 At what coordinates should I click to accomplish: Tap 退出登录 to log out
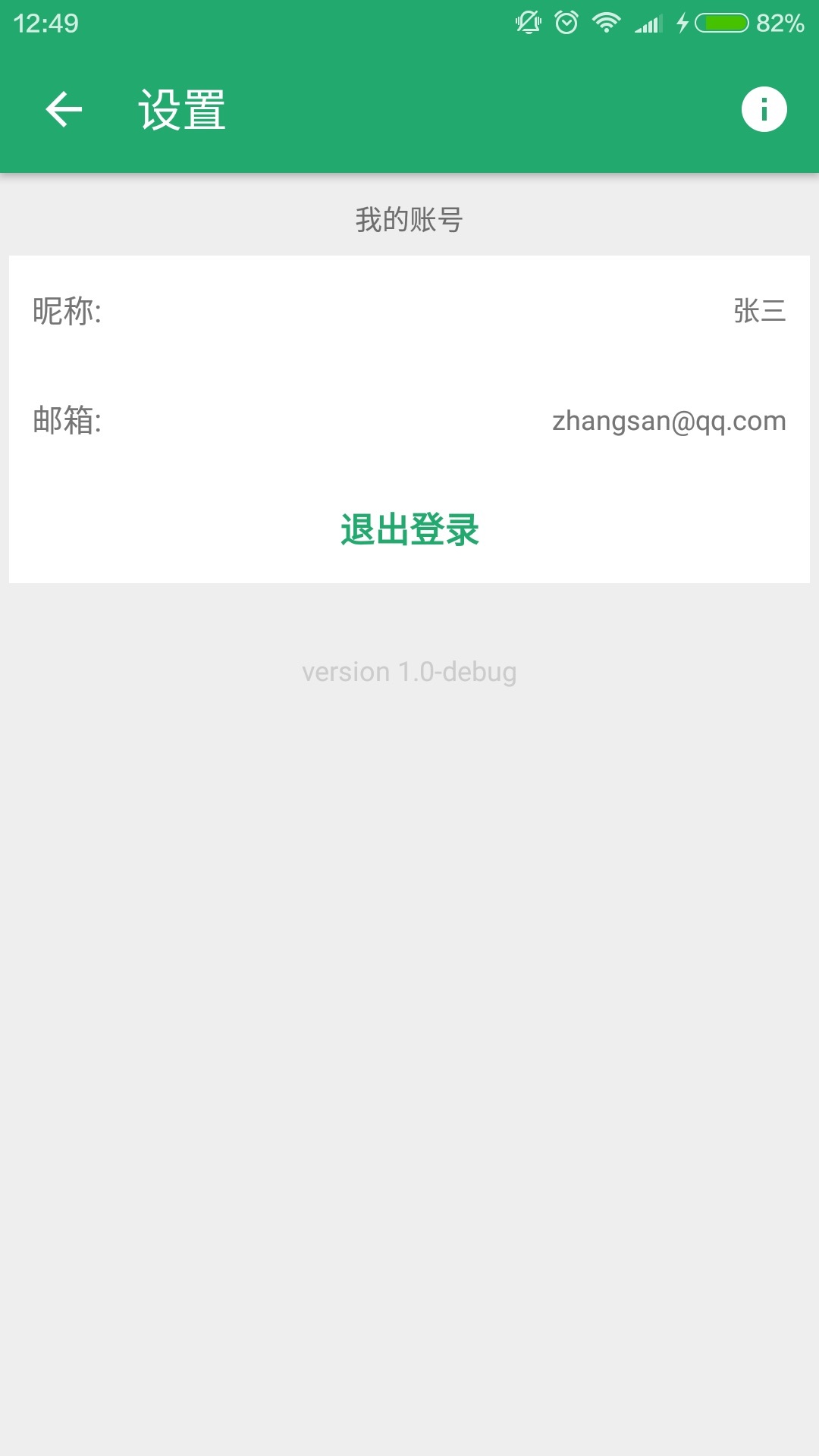click(x=409, y=529)
